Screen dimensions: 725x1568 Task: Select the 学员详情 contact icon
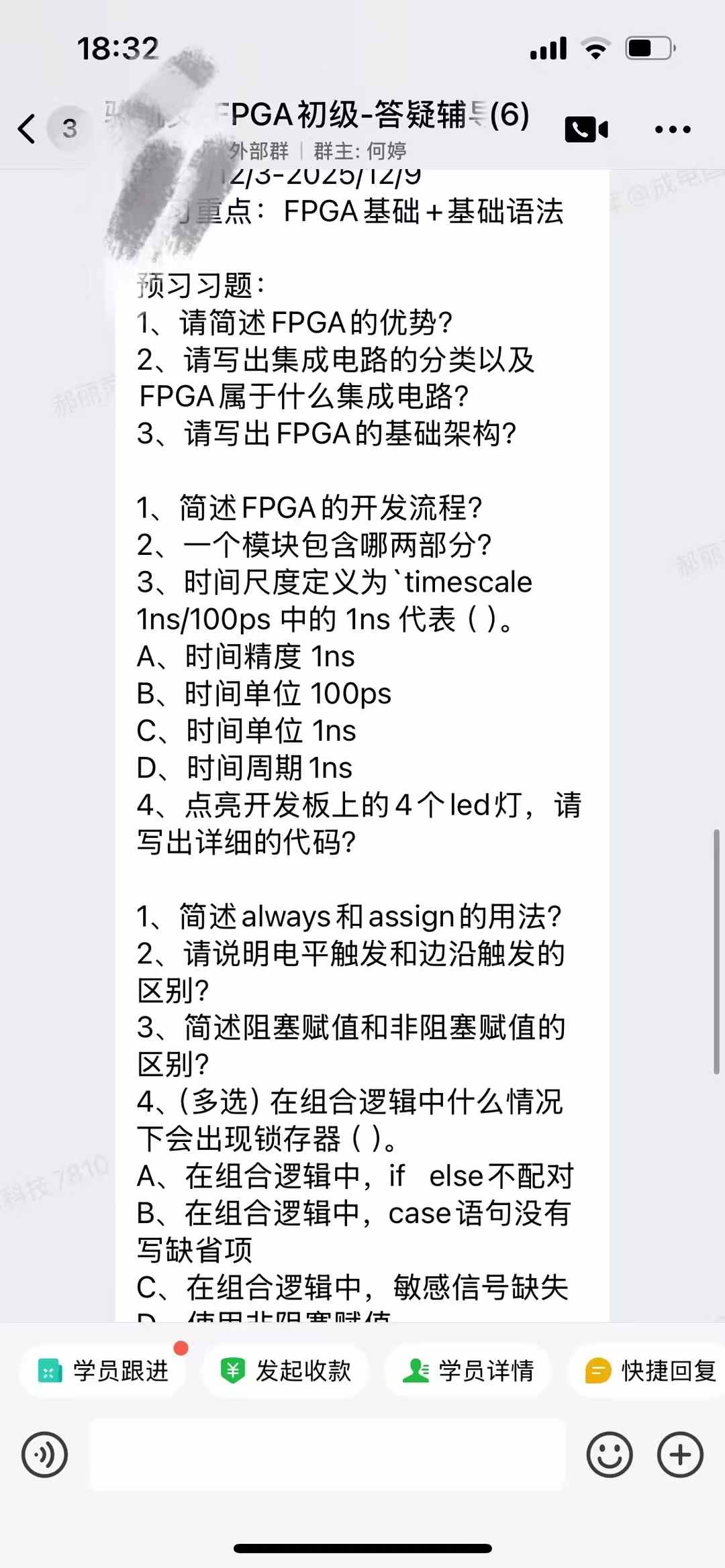pyautogui.click(x=416, y=1369)
